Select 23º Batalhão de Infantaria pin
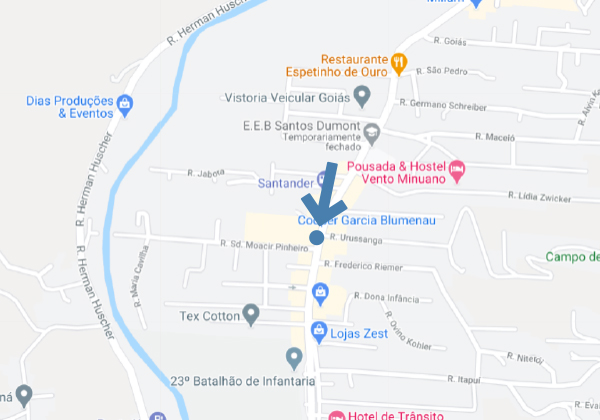Viewport: 600px width, 420px height. pyautogui.click(x=294, y=357)
